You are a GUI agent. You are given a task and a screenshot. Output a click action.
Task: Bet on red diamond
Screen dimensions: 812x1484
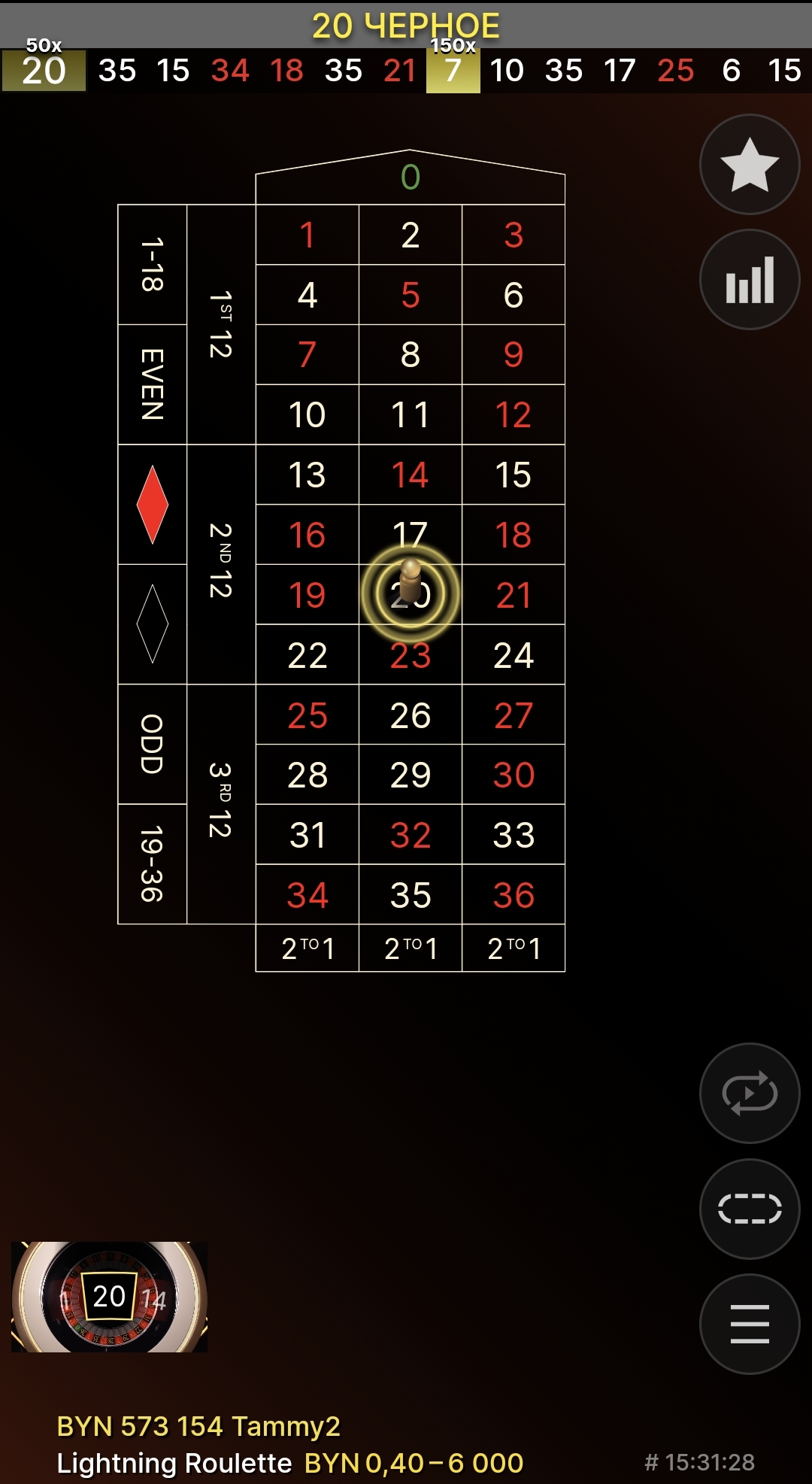click(x=152, y=505)
